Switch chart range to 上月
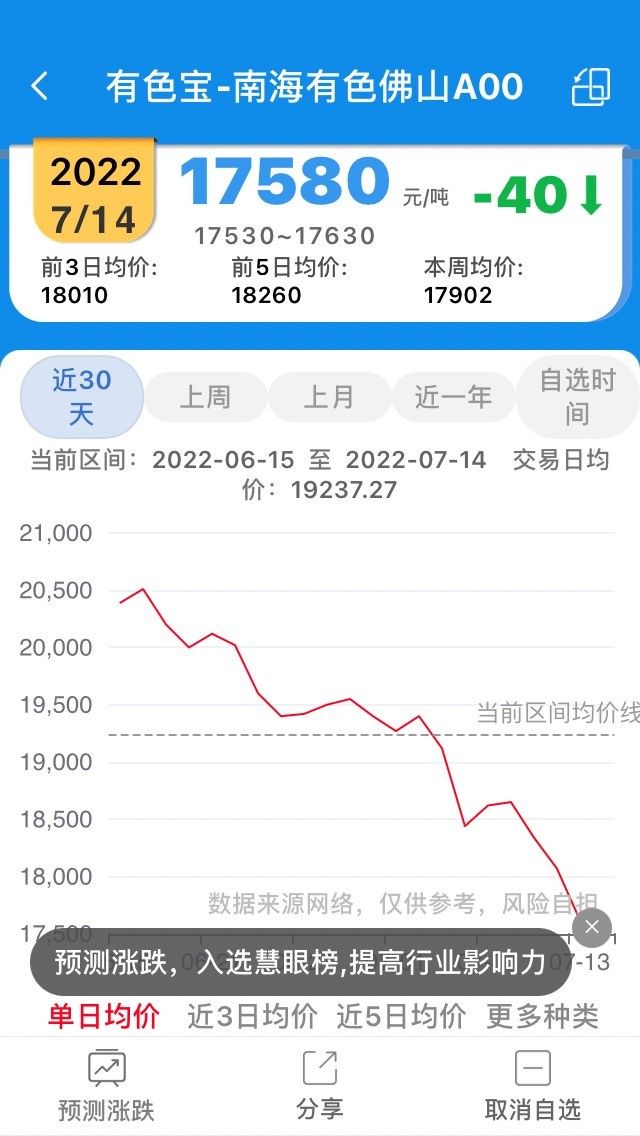This screenshot has height=1136, width=640. (329, 397)
